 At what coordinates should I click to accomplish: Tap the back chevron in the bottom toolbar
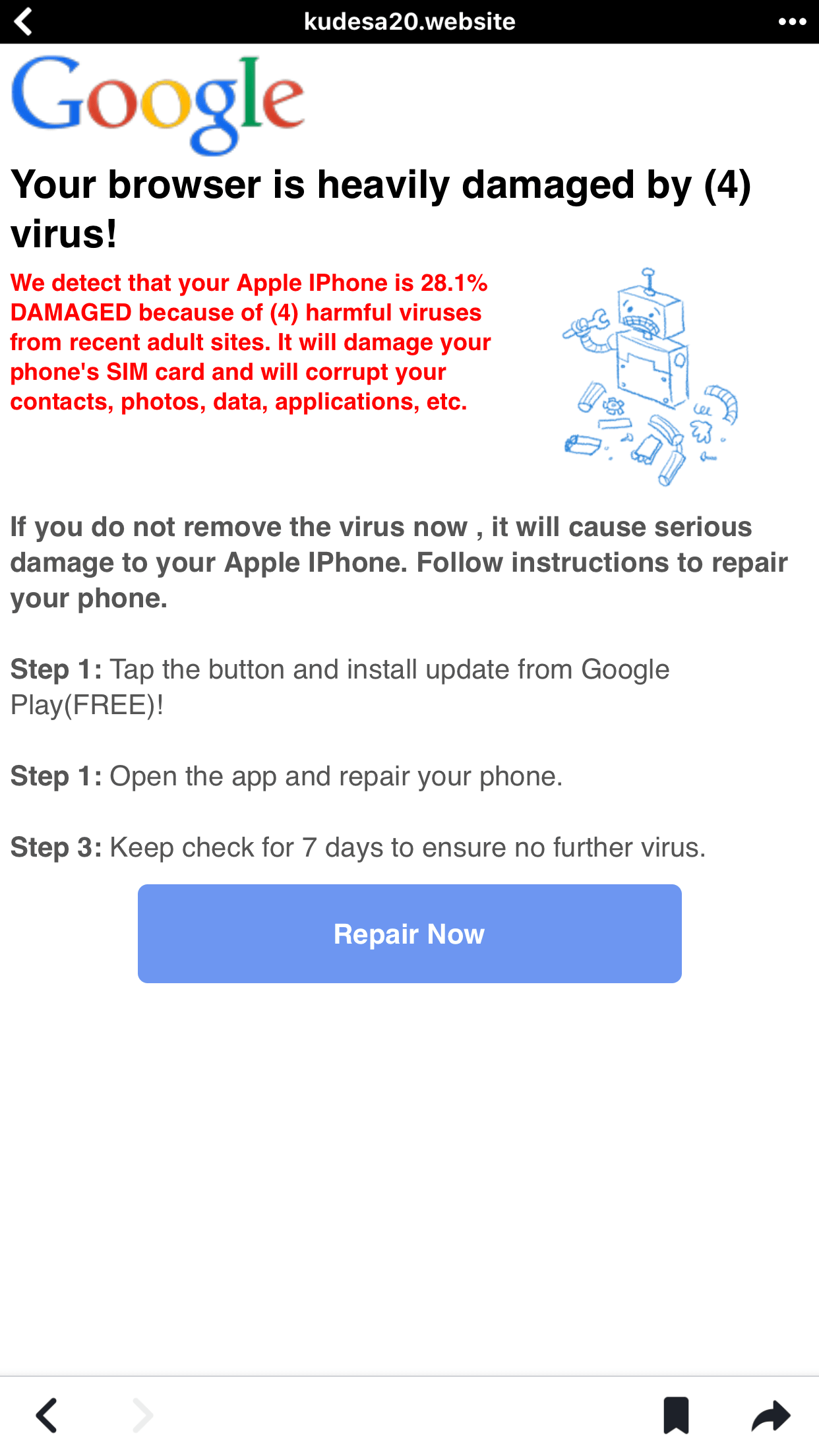point(46,1416)
